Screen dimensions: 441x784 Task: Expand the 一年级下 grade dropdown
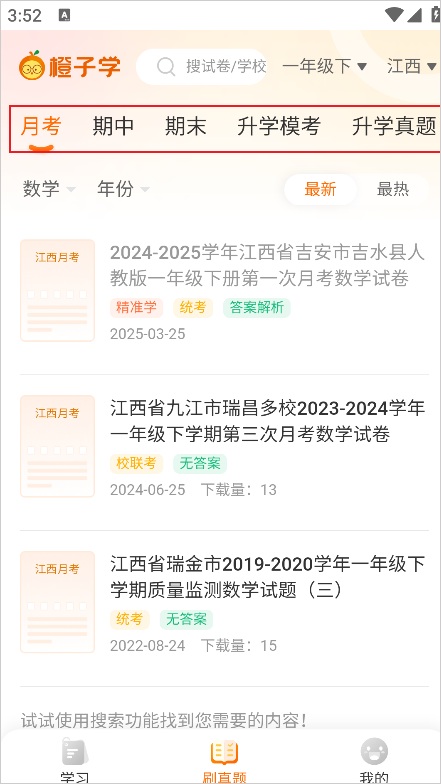click(324, 66)
